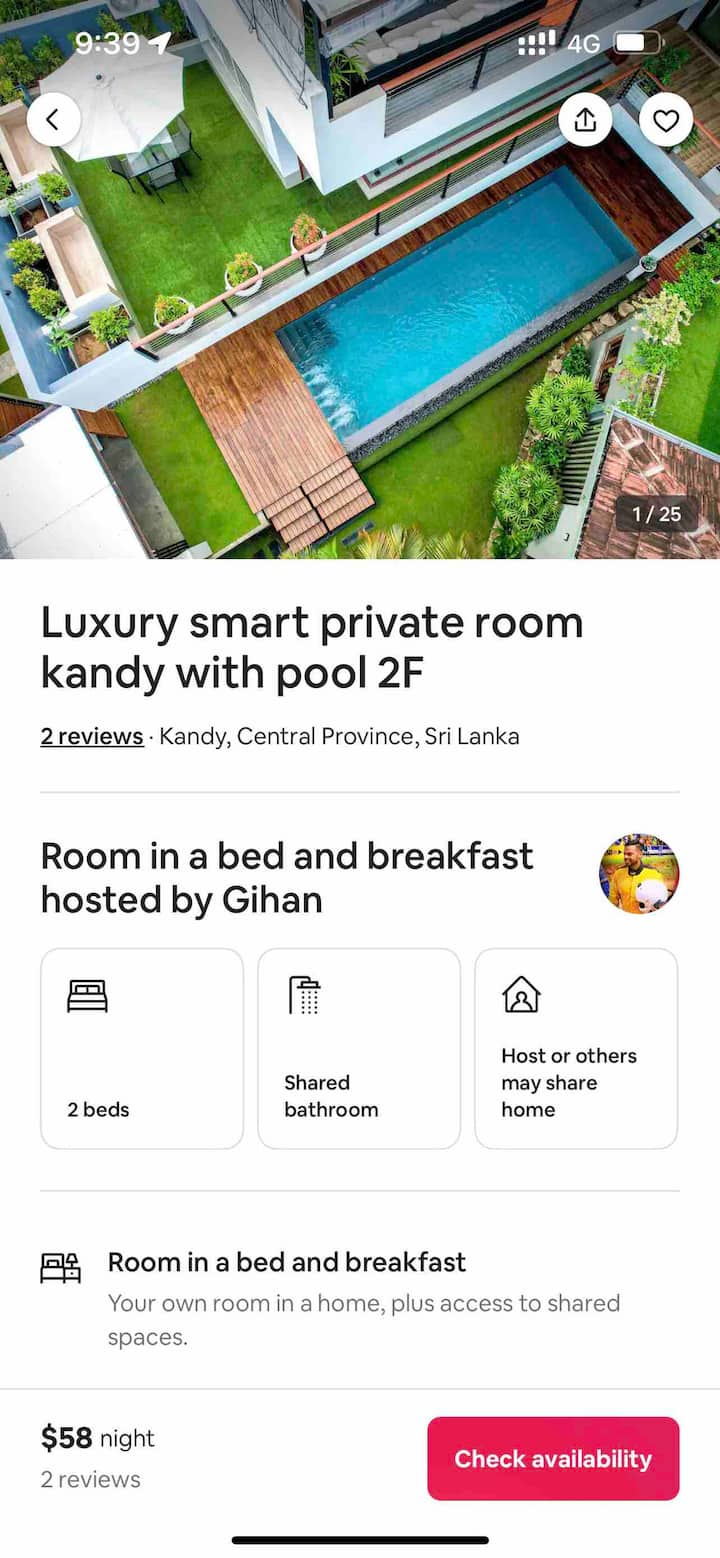Tap Check availability button
The width and height of the screenshot is (720, 1558).
(553, 1458)
